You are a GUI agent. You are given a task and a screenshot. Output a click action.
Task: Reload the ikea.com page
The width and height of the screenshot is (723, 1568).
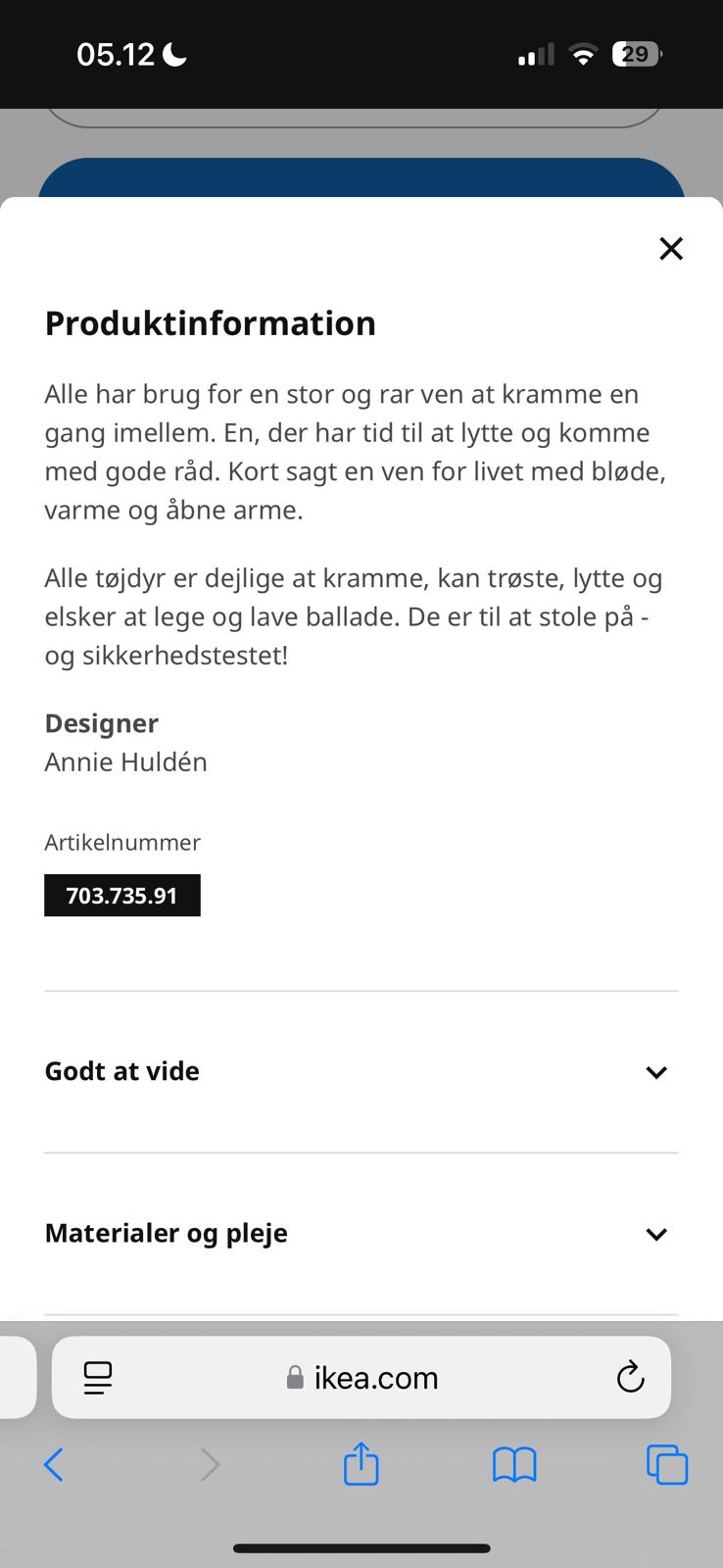pyautogui.click(x=630, y=1377)
